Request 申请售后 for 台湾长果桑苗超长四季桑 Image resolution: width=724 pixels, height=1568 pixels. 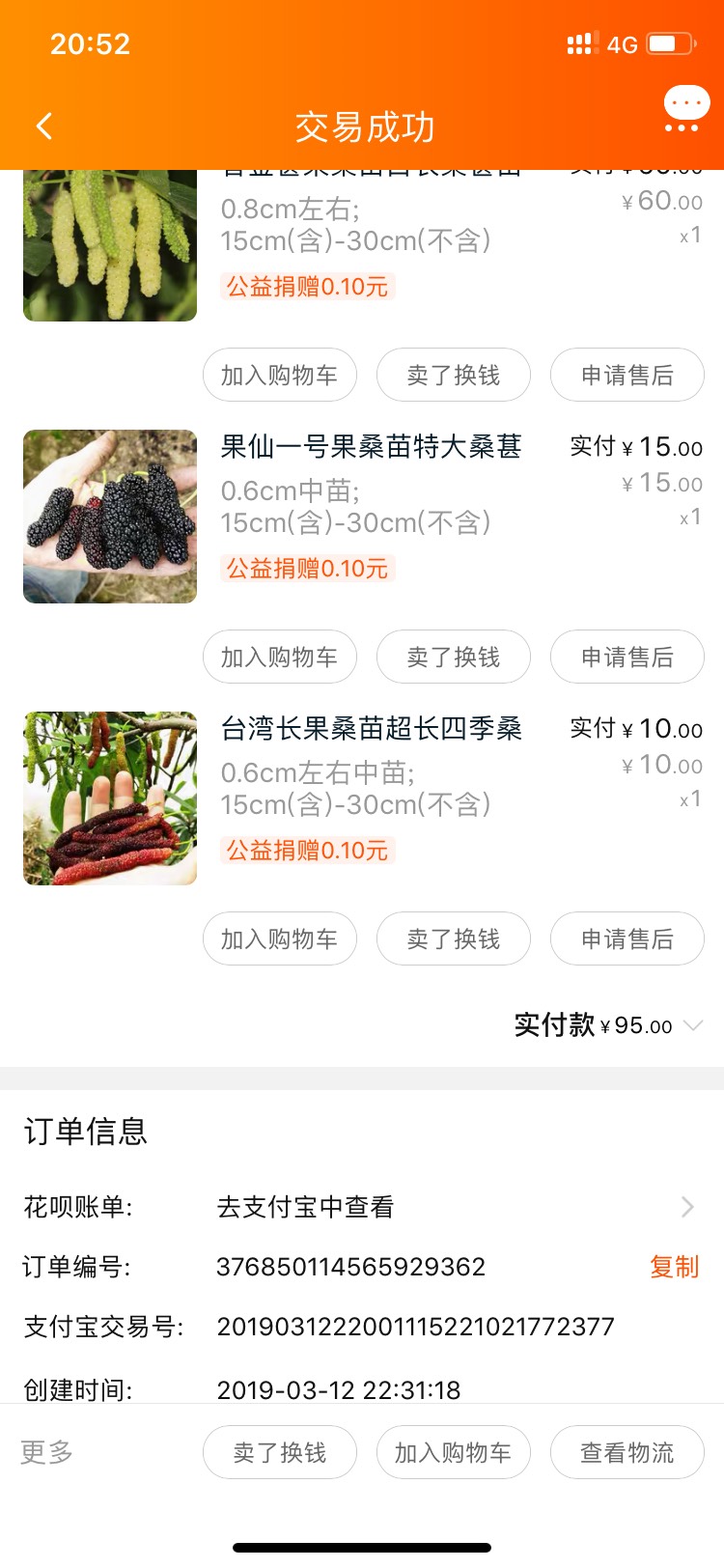coord(627,938)
